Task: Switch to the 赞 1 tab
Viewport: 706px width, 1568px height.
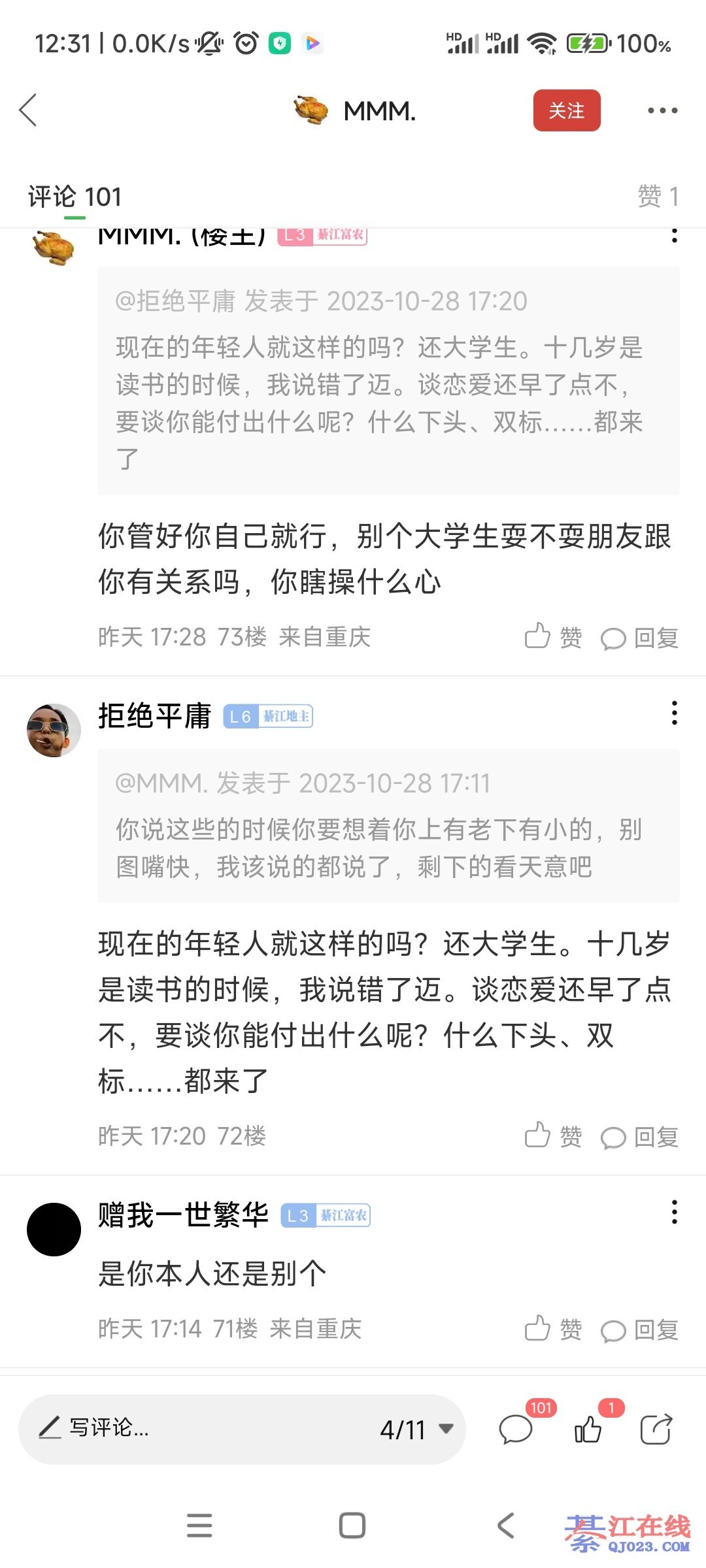Action: click(x=657, y=197)
